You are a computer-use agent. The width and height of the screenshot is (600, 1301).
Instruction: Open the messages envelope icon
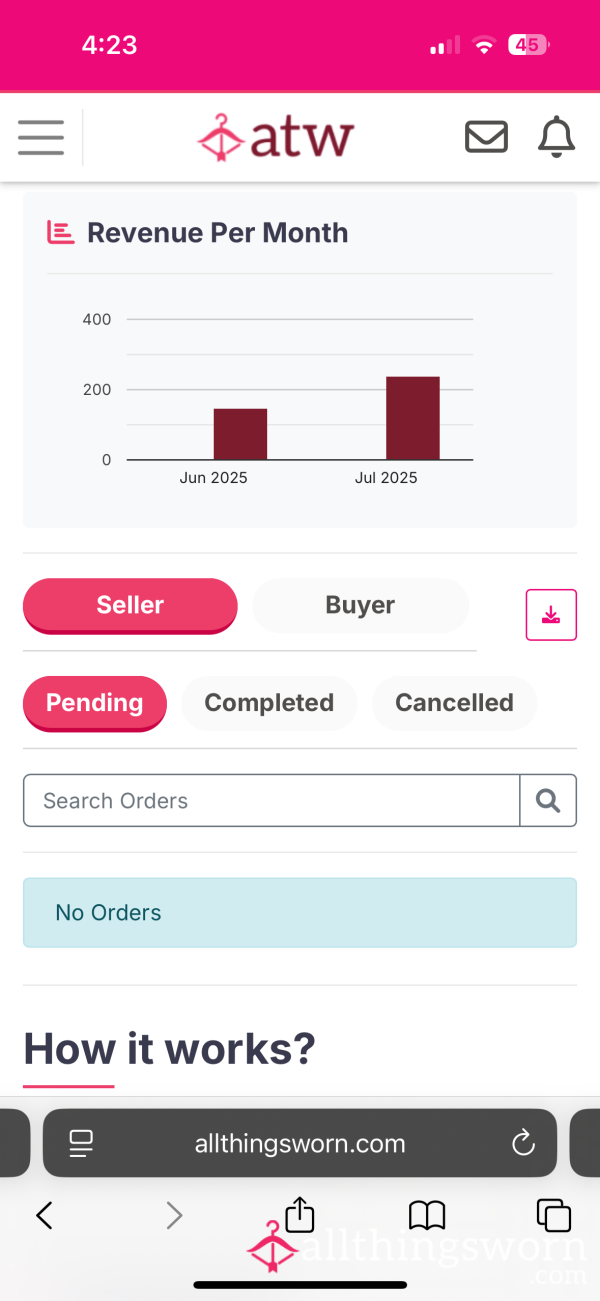click(x=486, y=137)
